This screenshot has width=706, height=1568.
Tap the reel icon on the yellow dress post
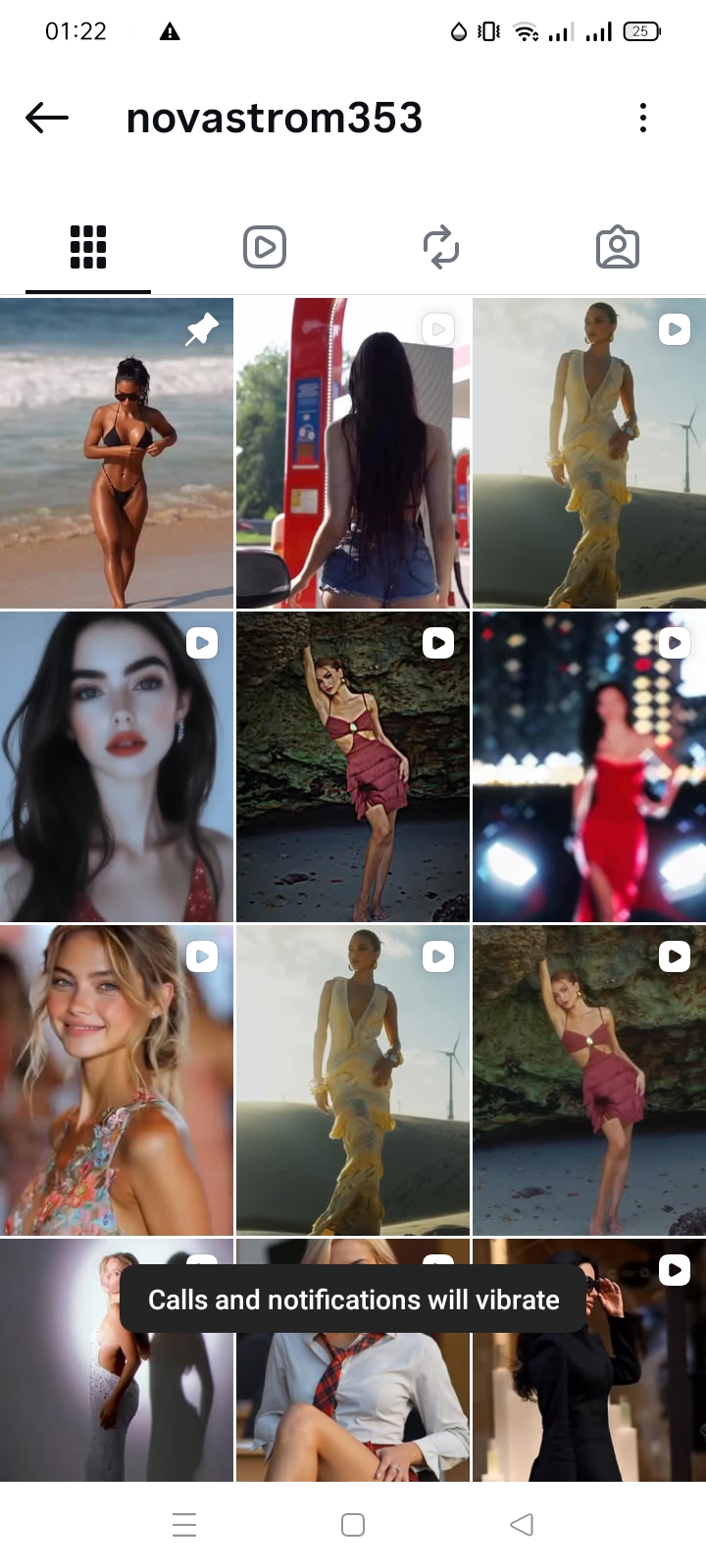point(675,329)
